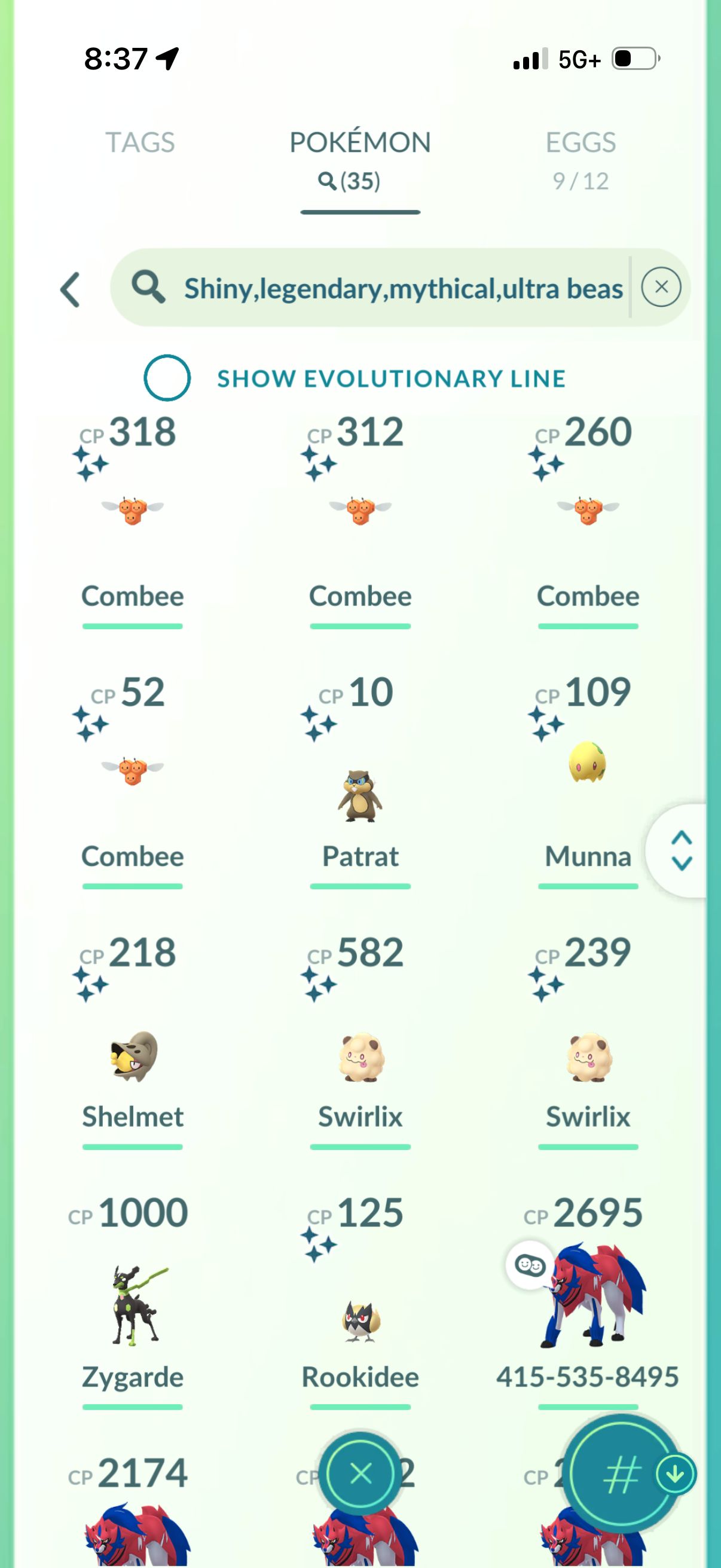Edit the Shiny,legendary search field
The image size is (721, 1568).
[x=403, y=288]
